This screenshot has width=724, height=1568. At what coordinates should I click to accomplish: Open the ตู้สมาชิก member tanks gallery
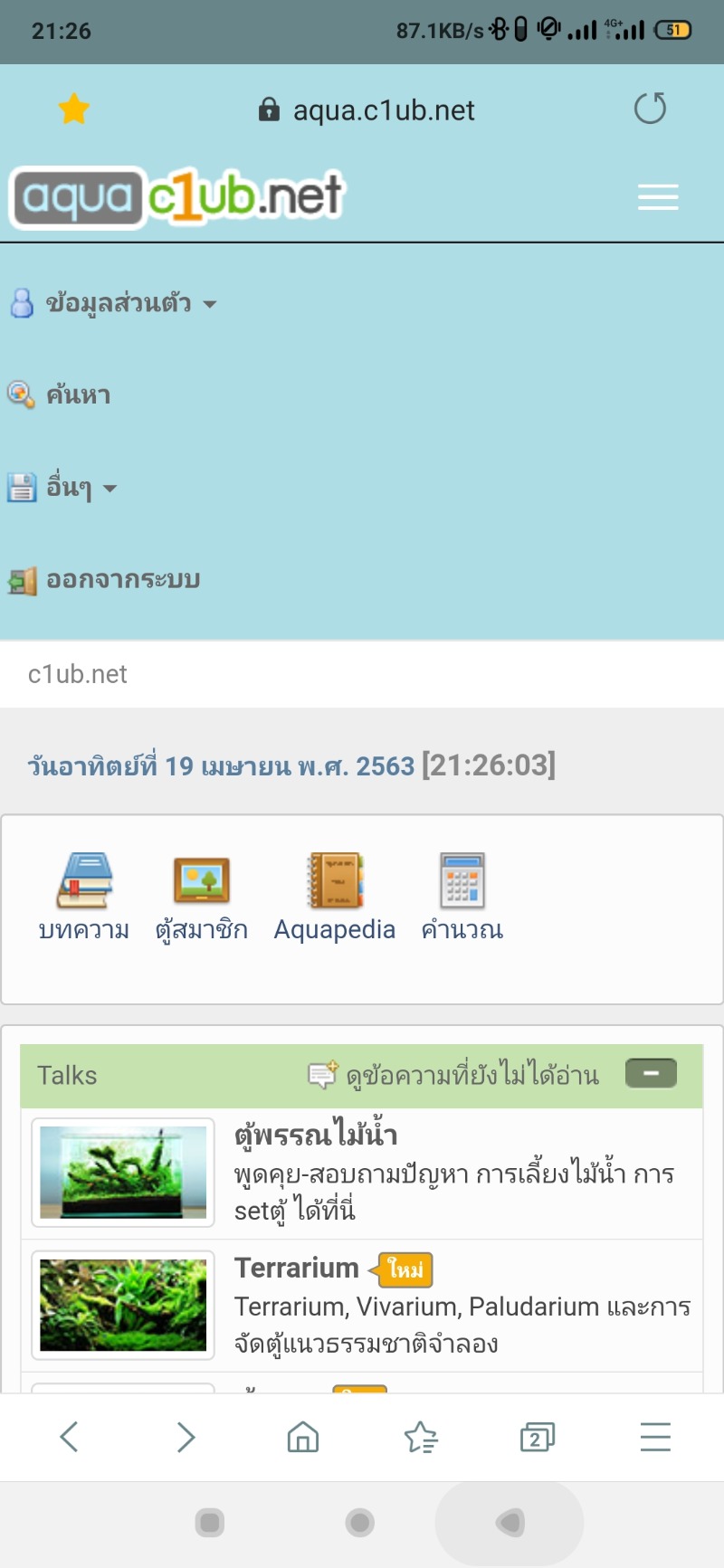(201, 897)
